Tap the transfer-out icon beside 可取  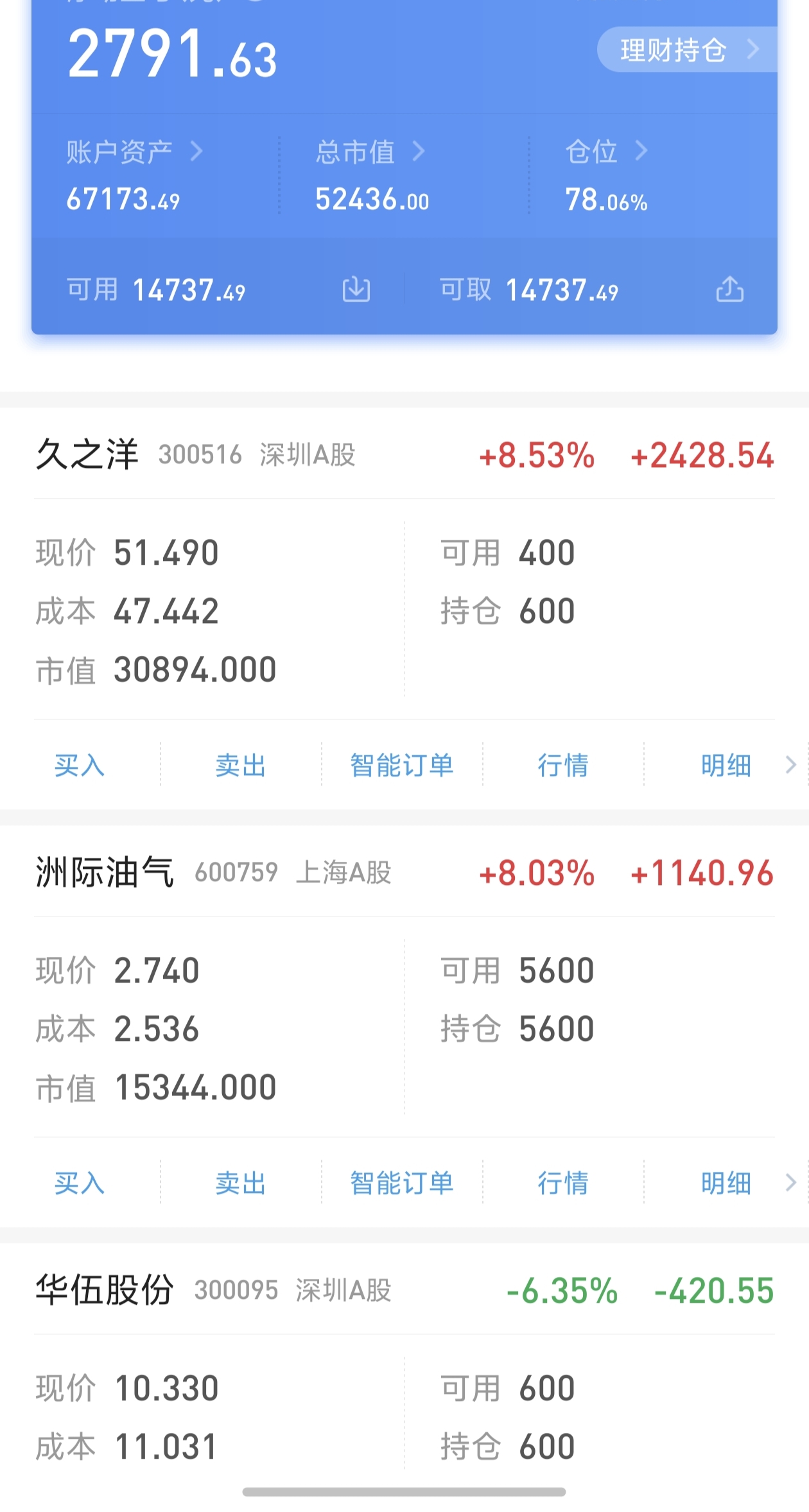pos(729,289)
